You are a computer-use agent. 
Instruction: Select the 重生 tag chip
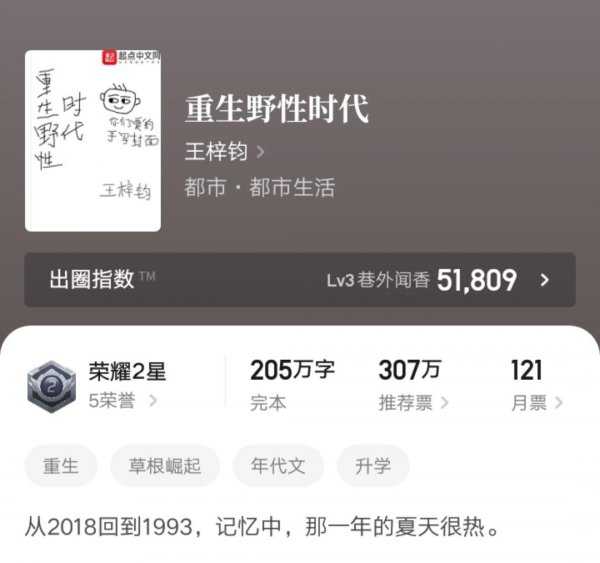pos(61,466)
